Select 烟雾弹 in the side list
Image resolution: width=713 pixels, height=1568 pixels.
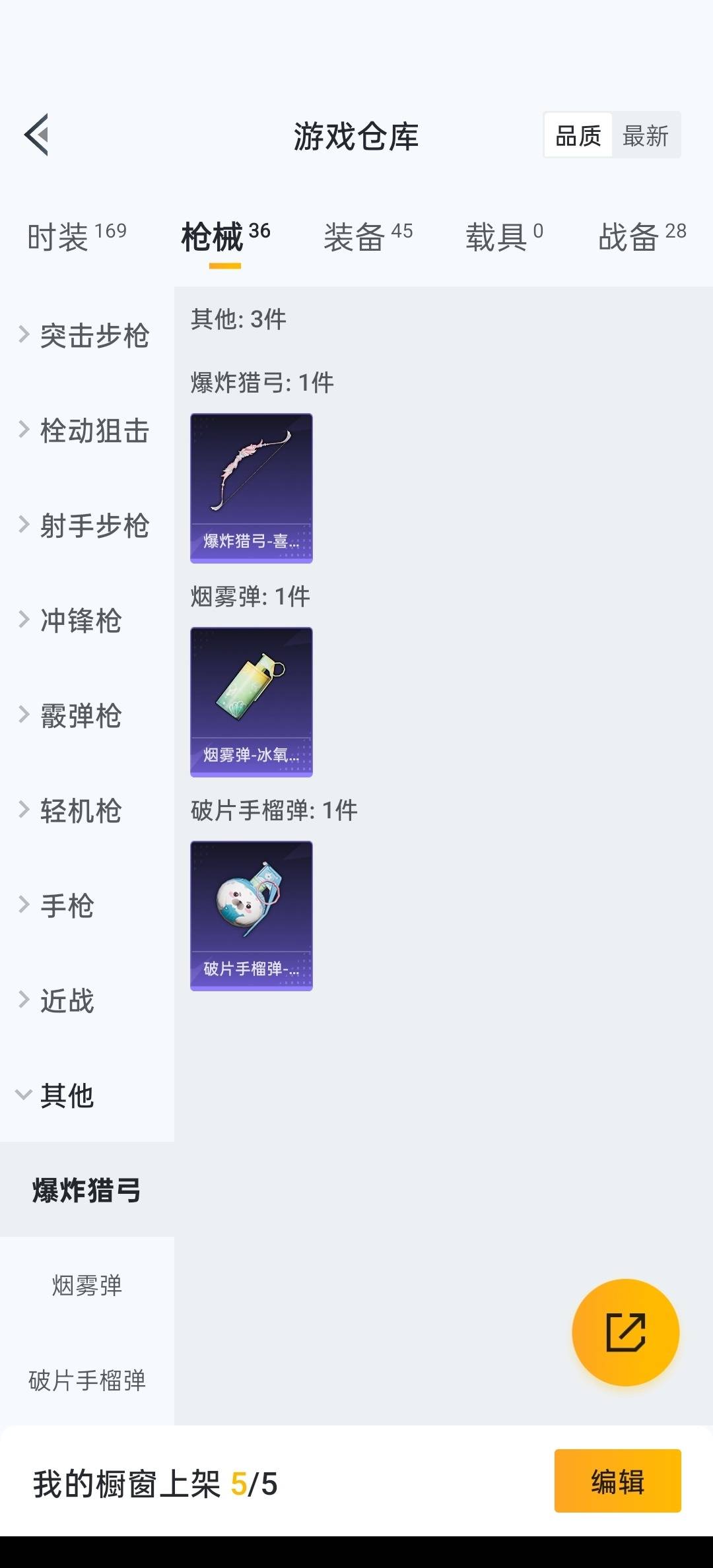click(86, 1286)
